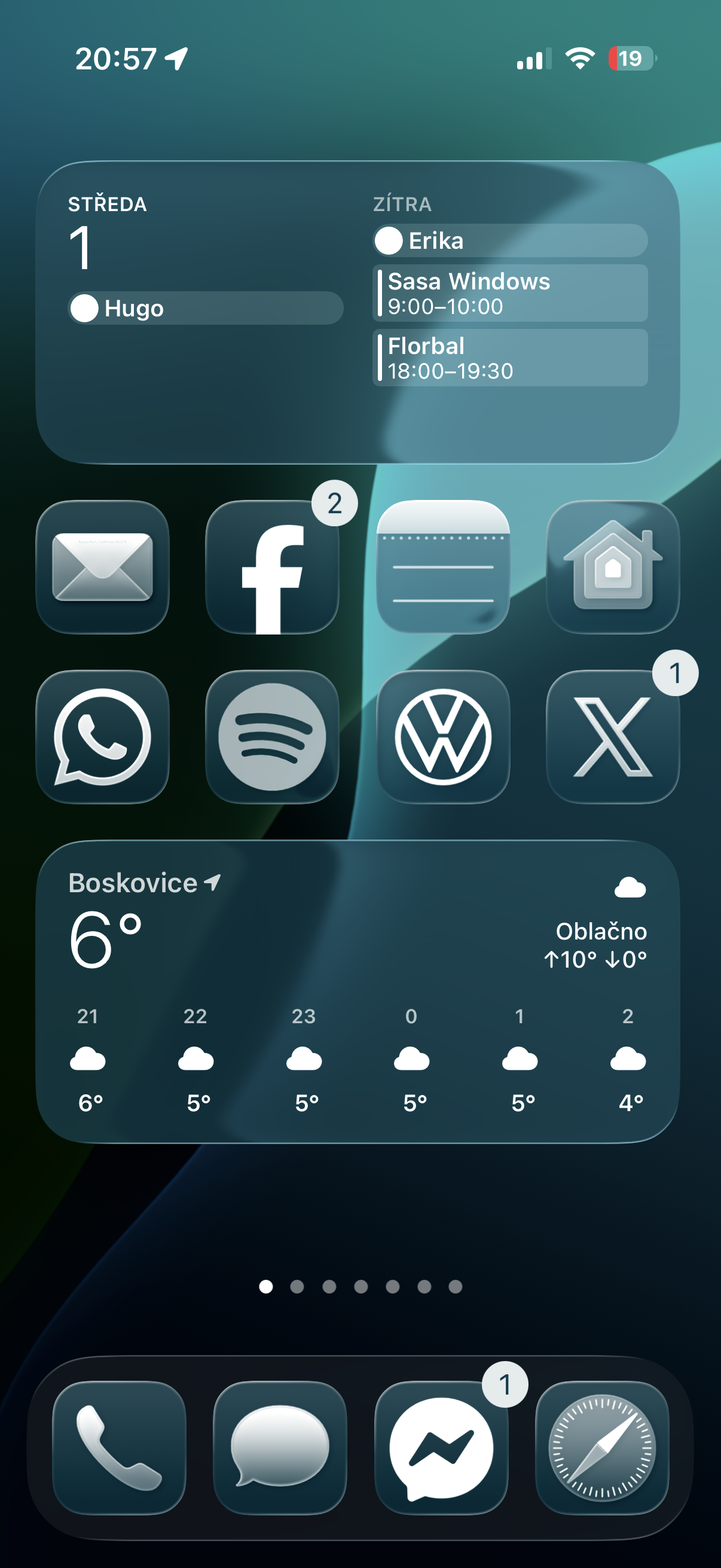Open the Home app
The height and width of the screenshot is (1568, 721).
pyautogui.click(x=612, y=567)
